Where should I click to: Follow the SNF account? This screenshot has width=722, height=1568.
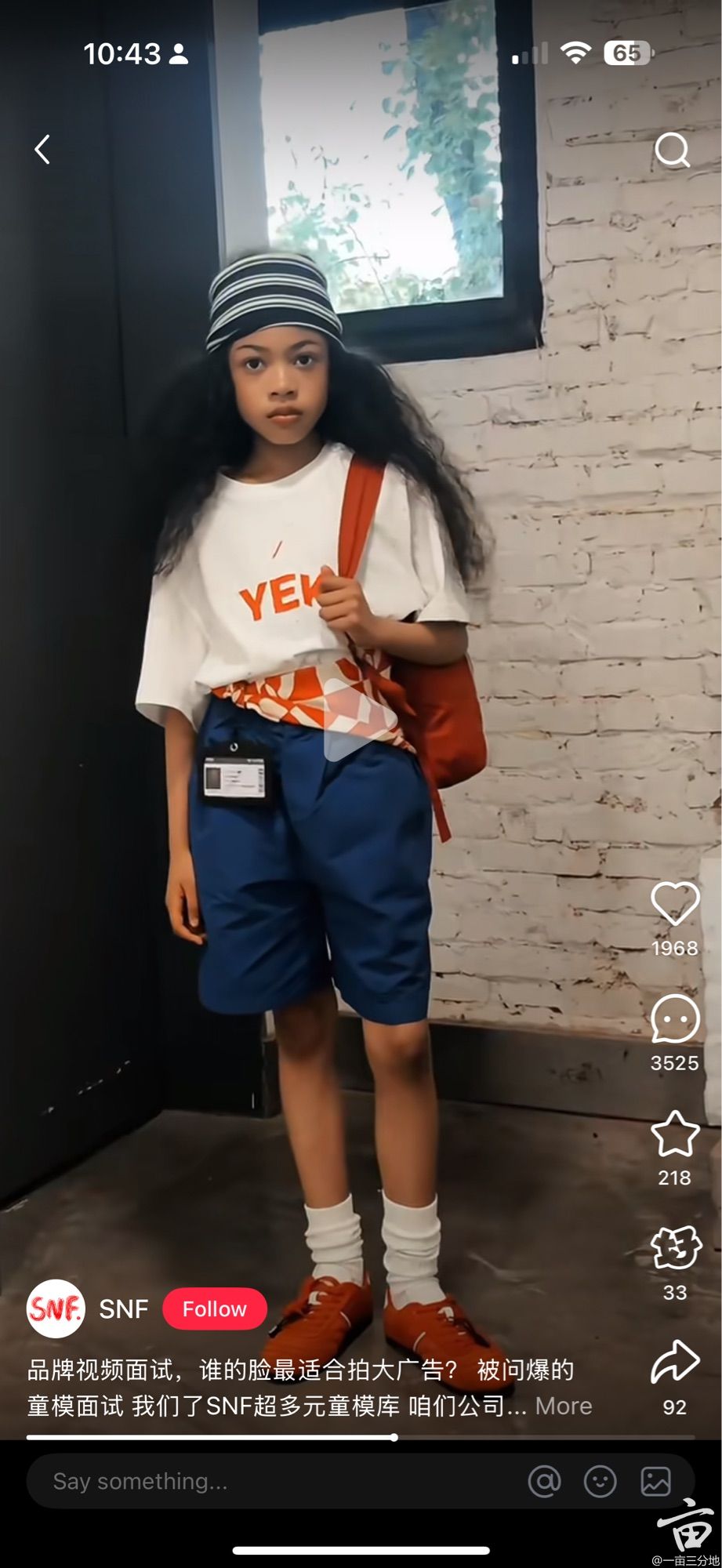click(214, 1308)
